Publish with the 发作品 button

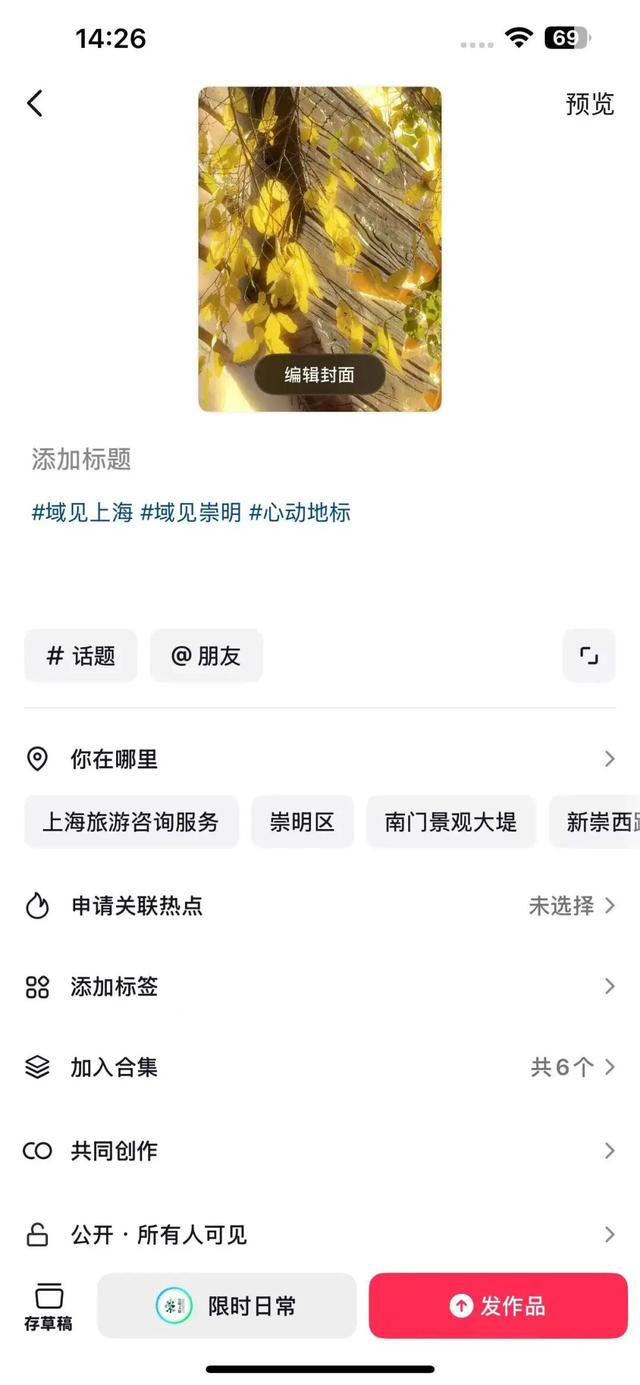tap(498, 1306)
